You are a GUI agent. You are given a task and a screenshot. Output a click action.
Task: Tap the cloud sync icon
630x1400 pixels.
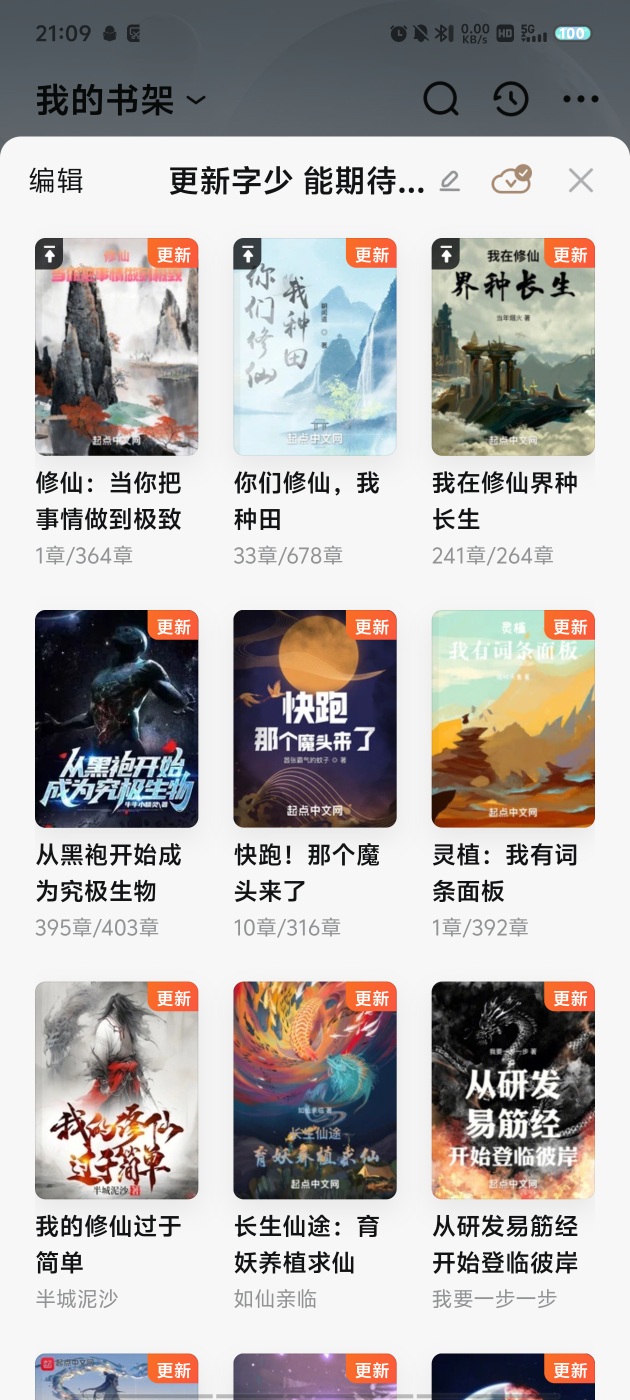[511, 180]
